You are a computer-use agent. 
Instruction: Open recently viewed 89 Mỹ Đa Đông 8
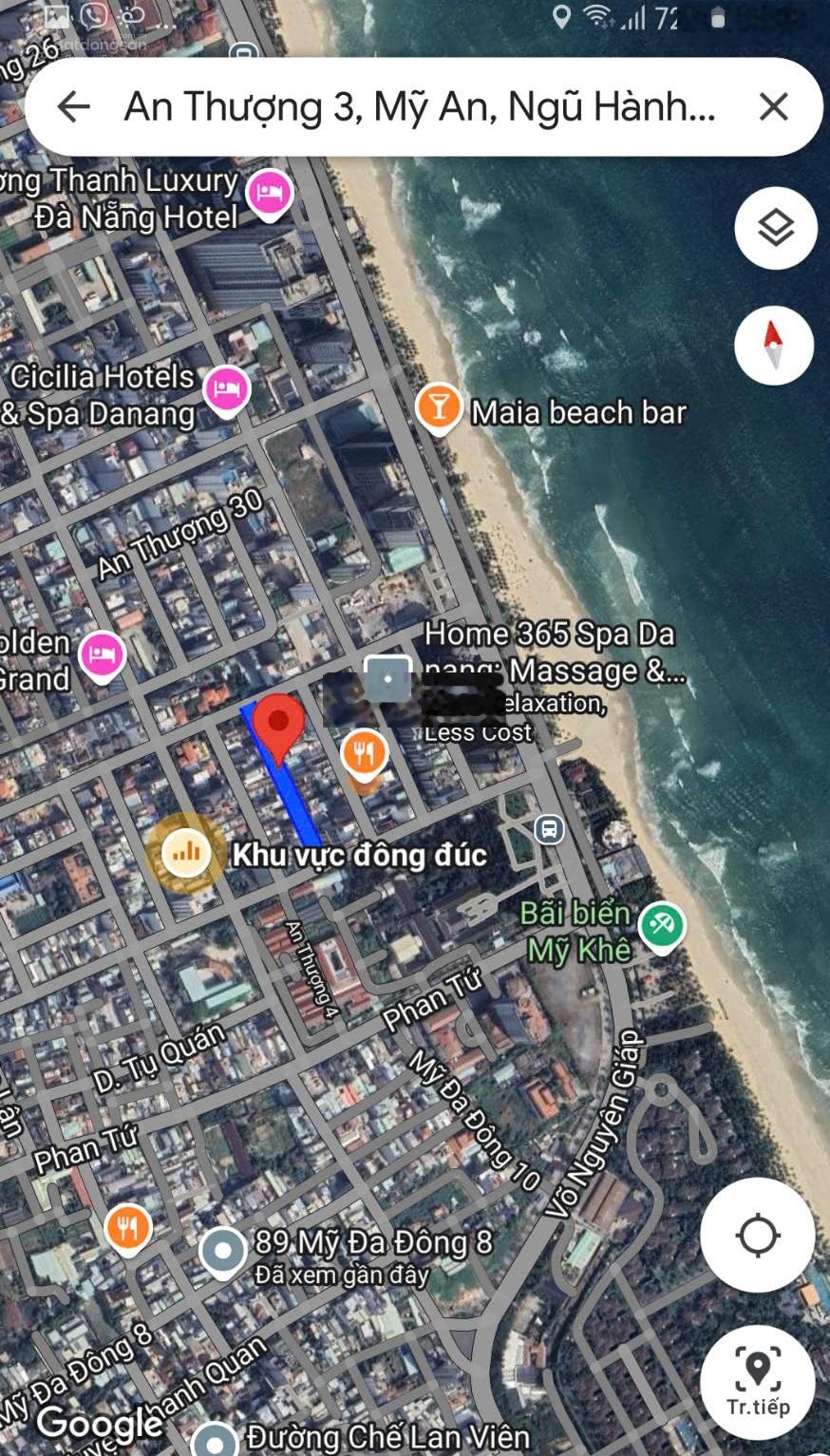[224, 1251]
